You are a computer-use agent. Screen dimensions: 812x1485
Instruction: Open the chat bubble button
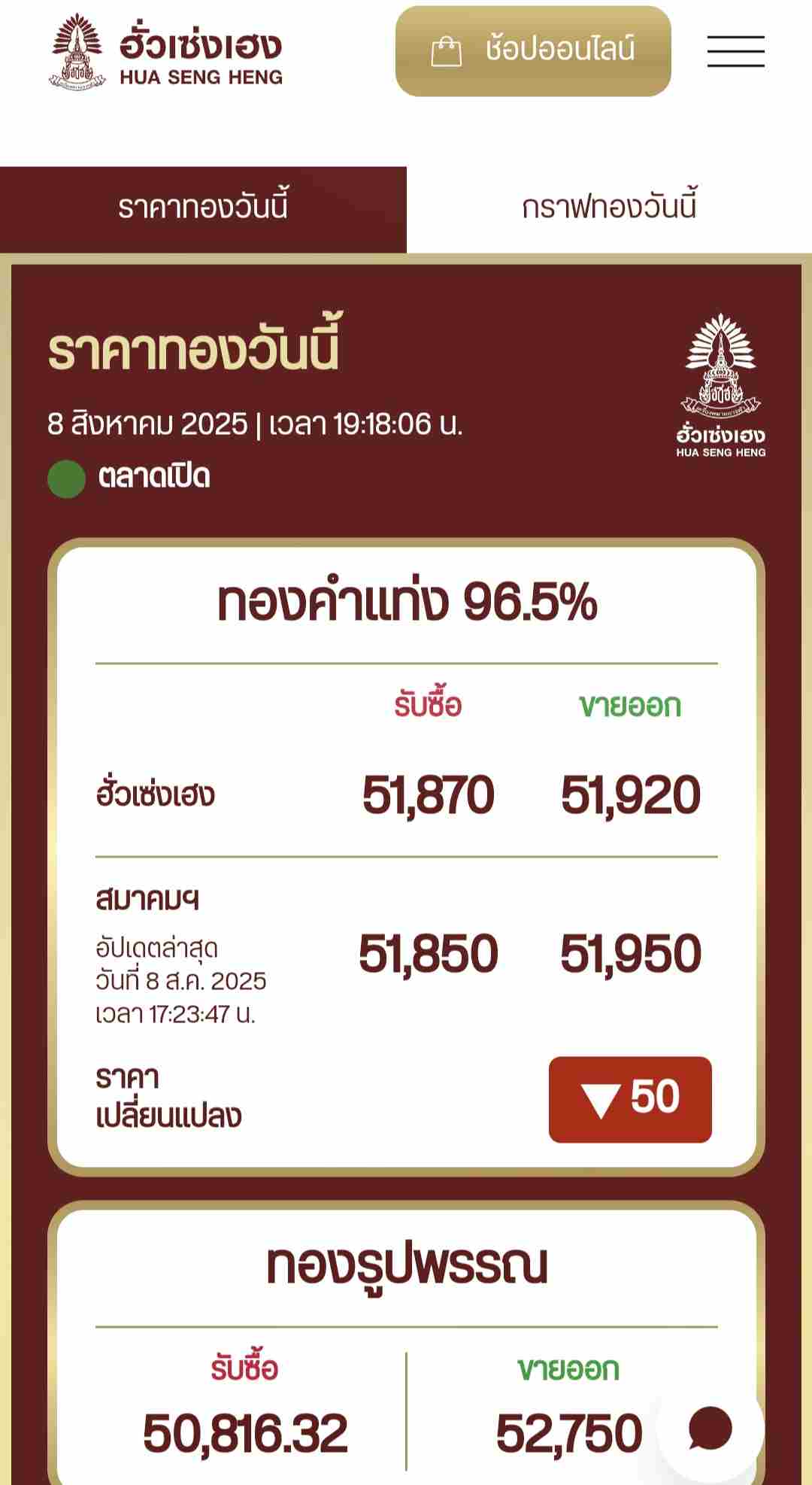tap(710, 1428)
